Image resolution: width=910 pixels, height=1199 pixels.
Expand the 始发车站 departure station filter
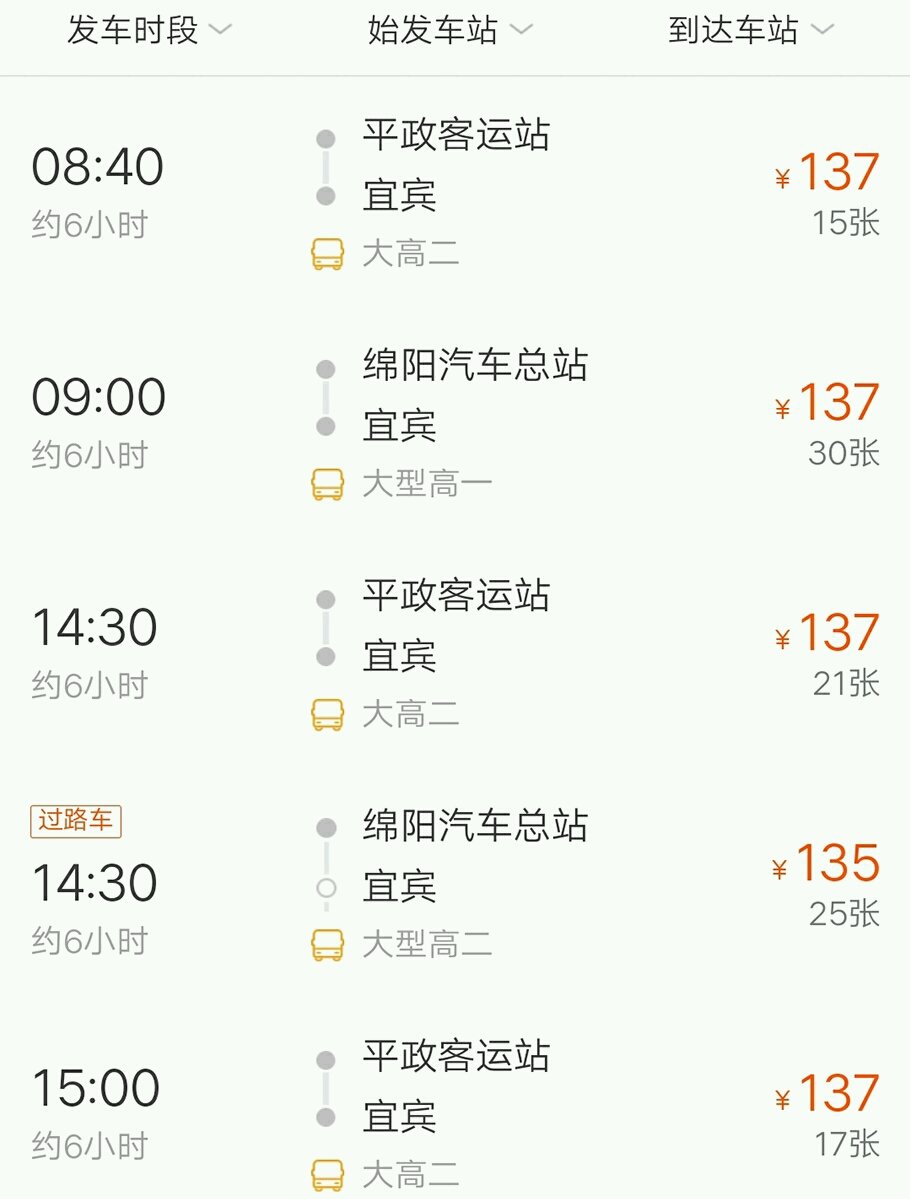(x=450, y=31)
